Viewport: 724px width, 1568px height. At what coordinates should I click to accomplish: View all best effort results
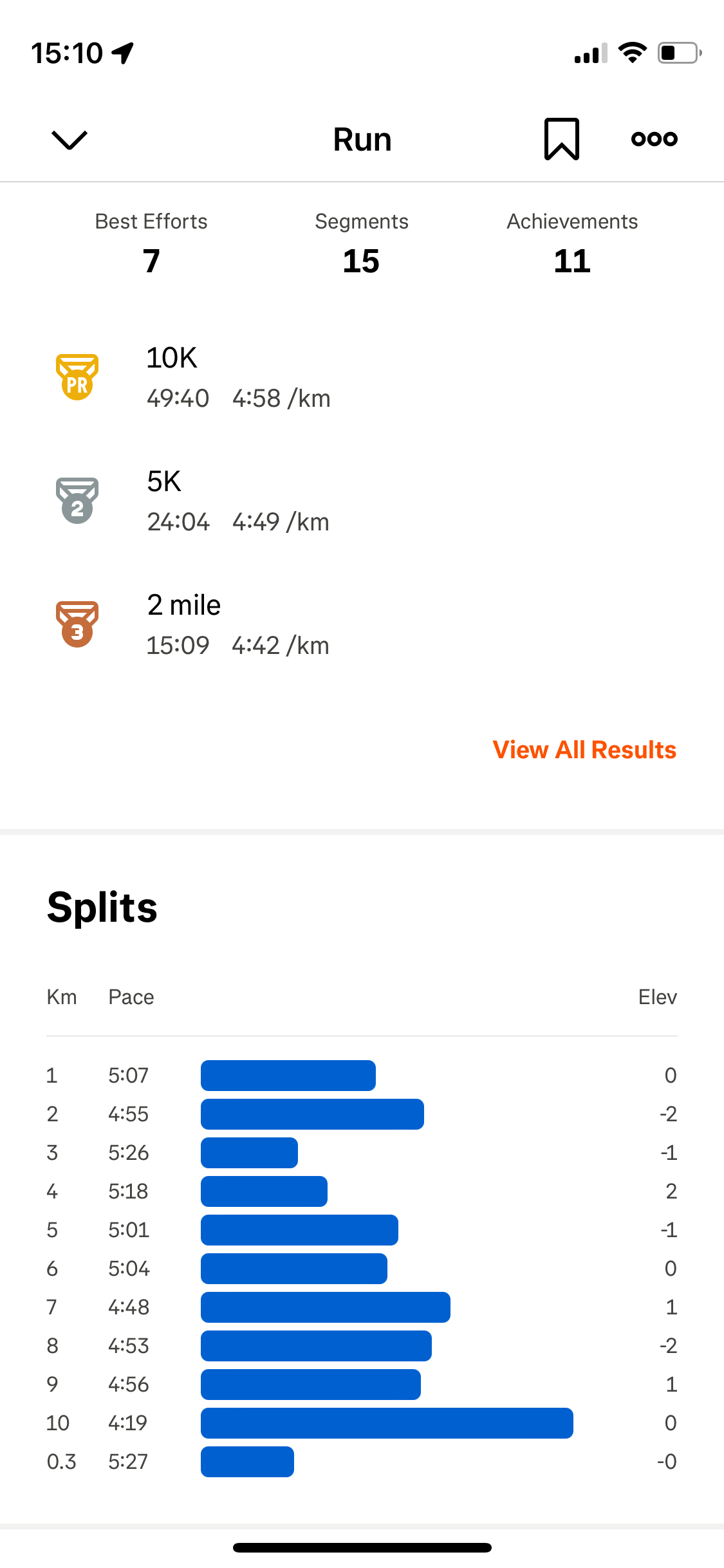pos(584,750)
